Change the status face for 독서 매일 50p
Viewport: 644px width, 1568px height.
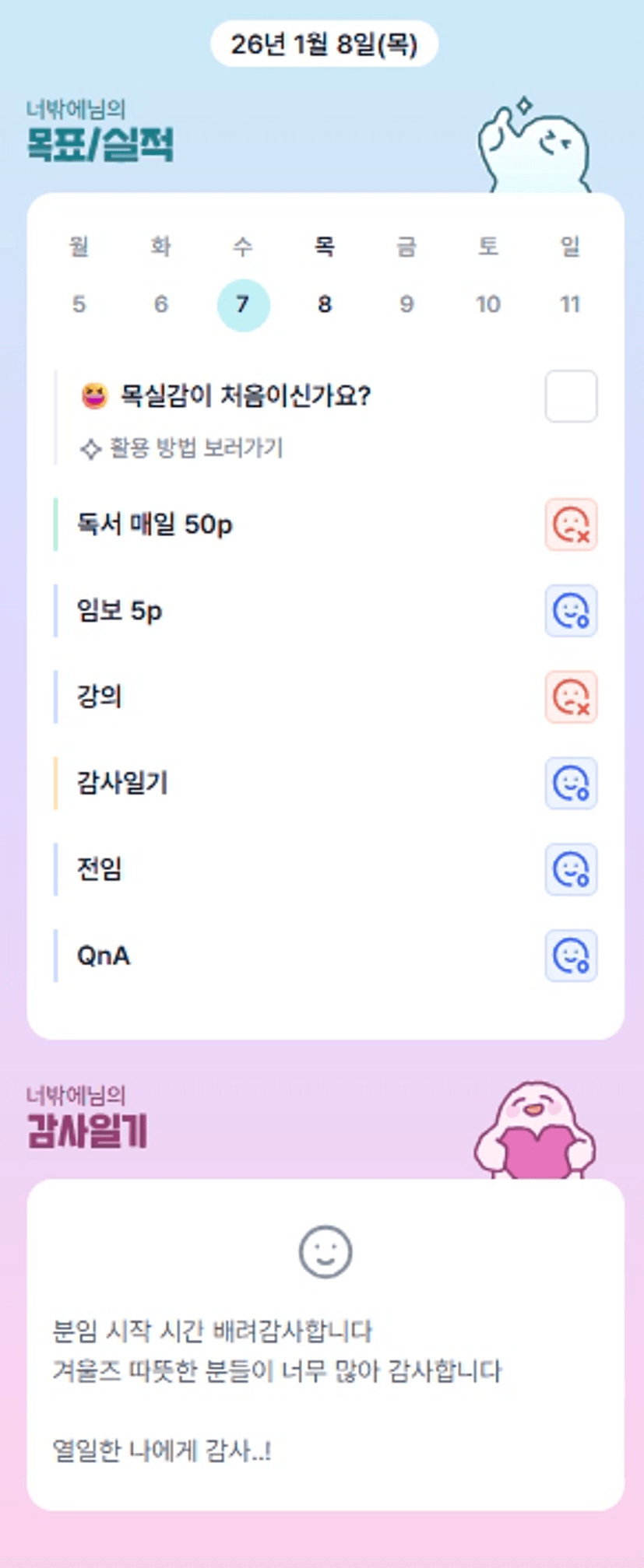pyautogui.click(x=571, y=524)
